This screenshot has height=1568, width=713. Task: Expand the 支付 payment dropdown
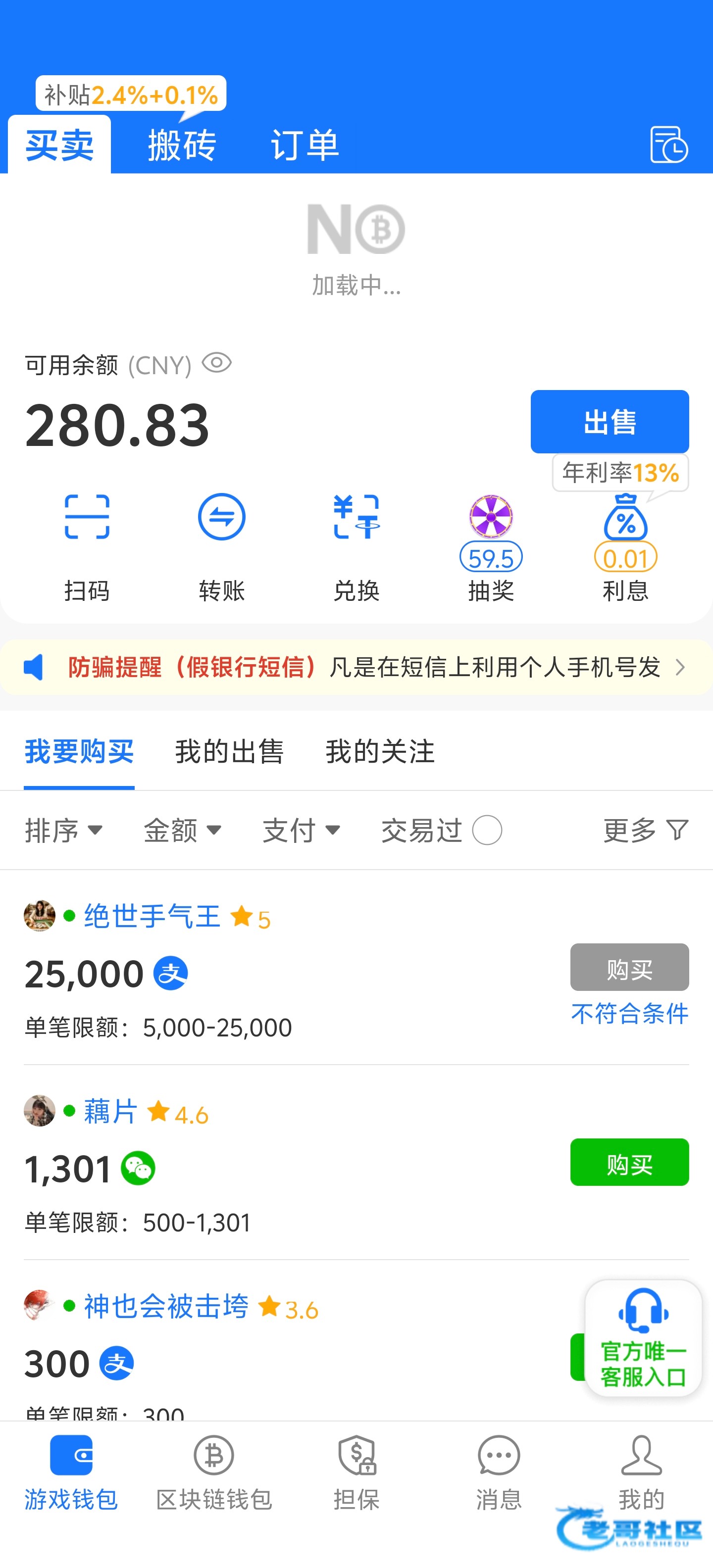click(x=302, y=830)
